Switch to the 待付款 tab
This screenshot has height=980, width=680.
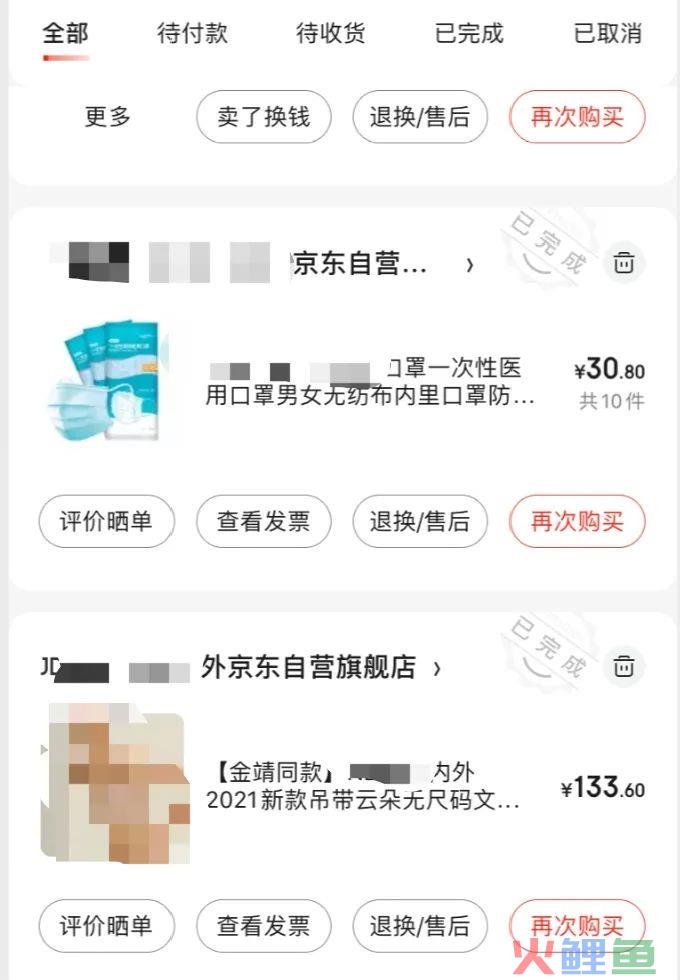point(192,33)
